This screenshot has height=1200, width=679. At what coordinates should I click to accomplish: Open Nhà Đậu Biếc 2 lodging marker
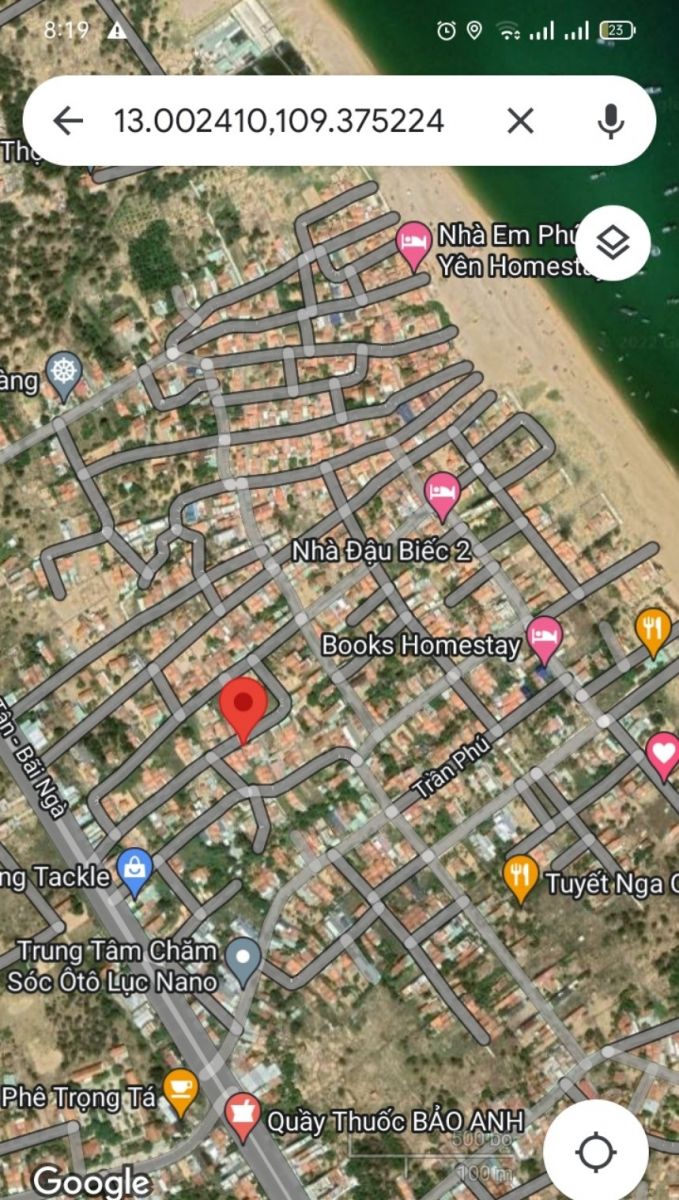coord(442,493)
